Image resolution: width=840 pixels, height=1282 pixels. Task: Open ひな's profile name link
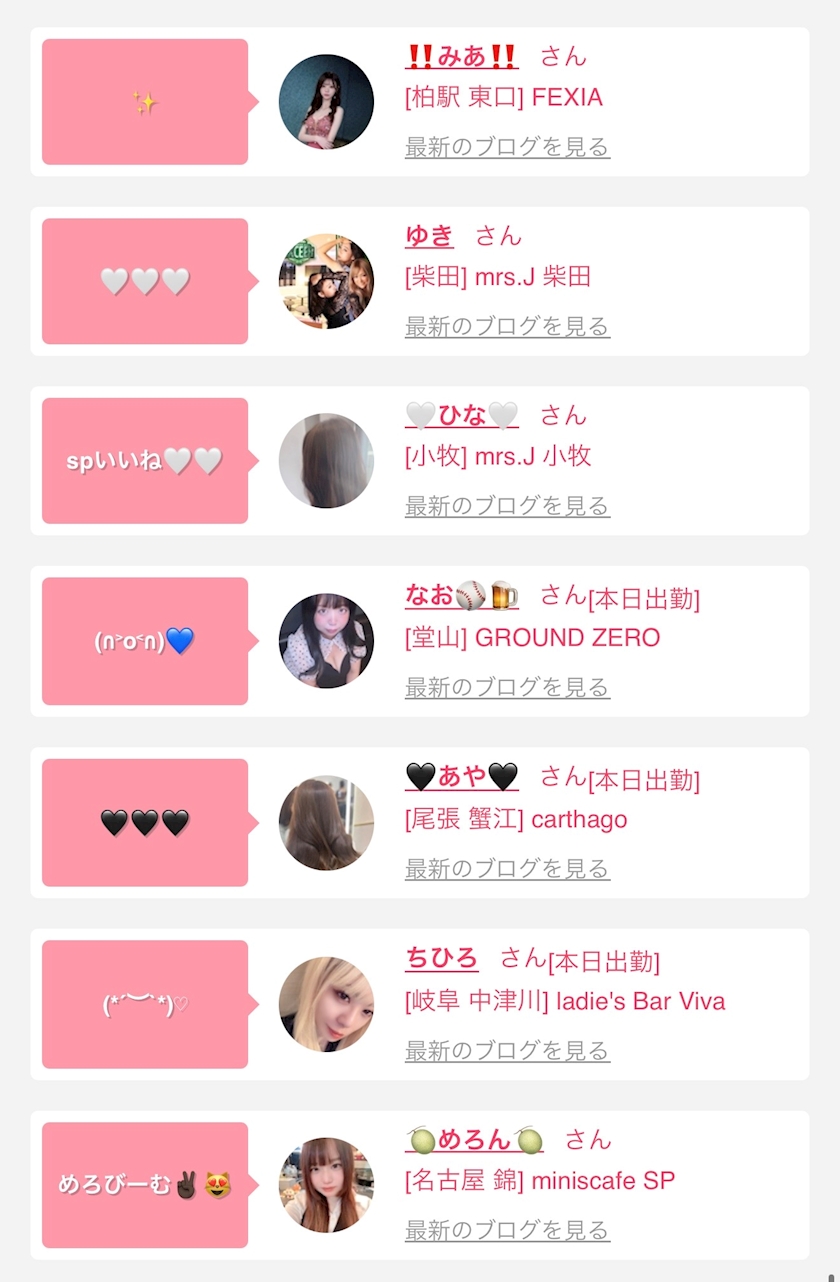(461, 415)
